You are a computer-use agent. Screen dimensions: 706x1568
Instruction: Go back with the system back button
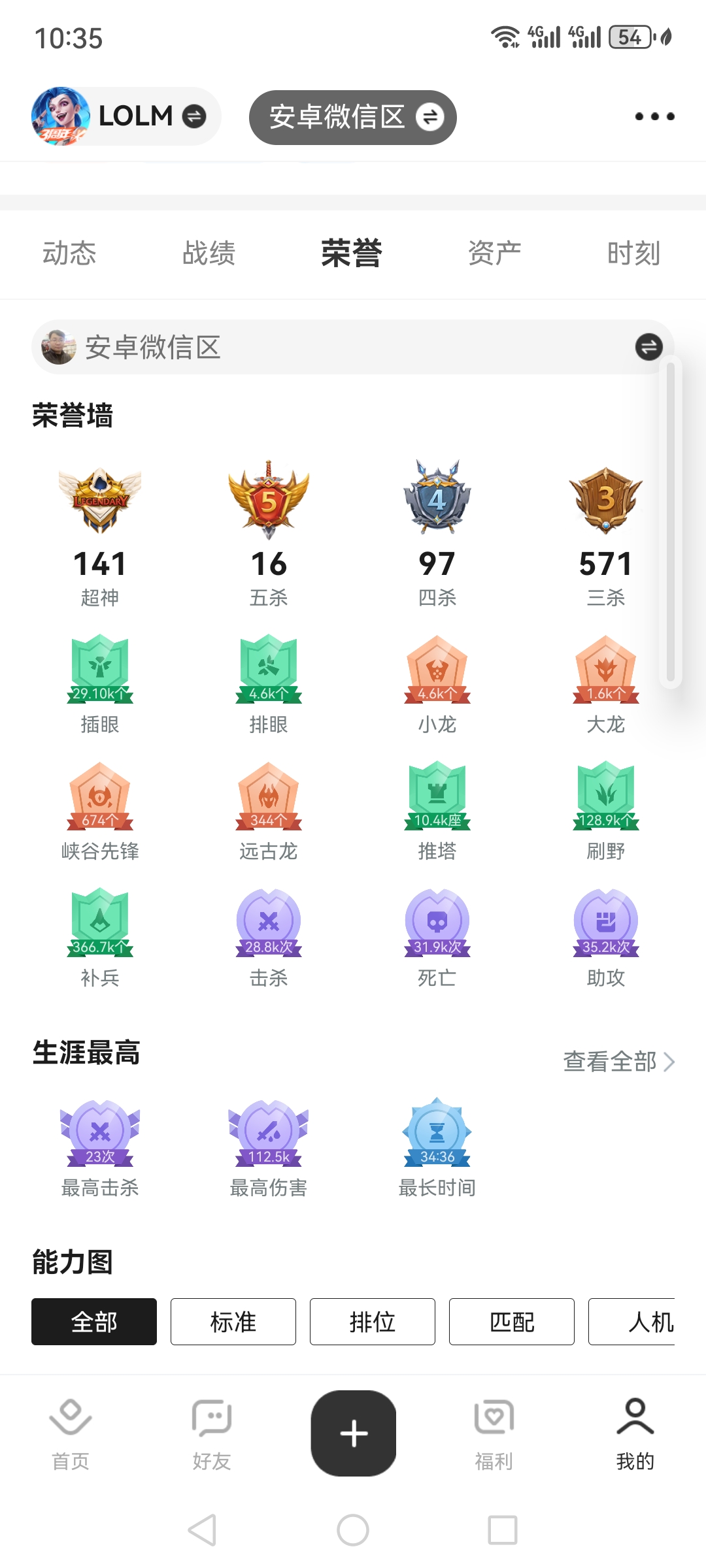(202, 1530)
